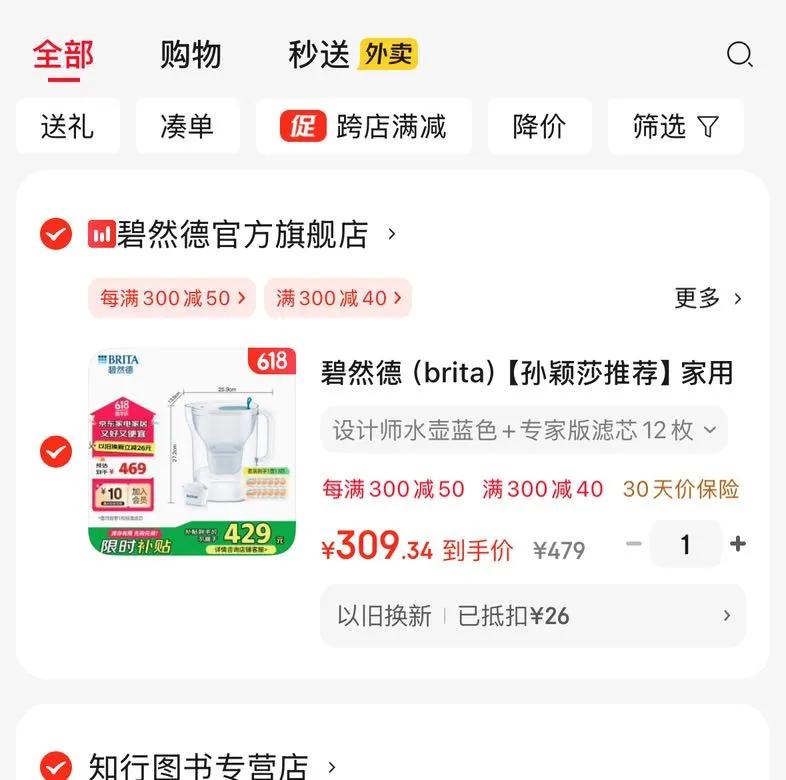Viewport: 786px width, 780px height.
Task: Open the 筛选 filter options
Action: (676, 126)
